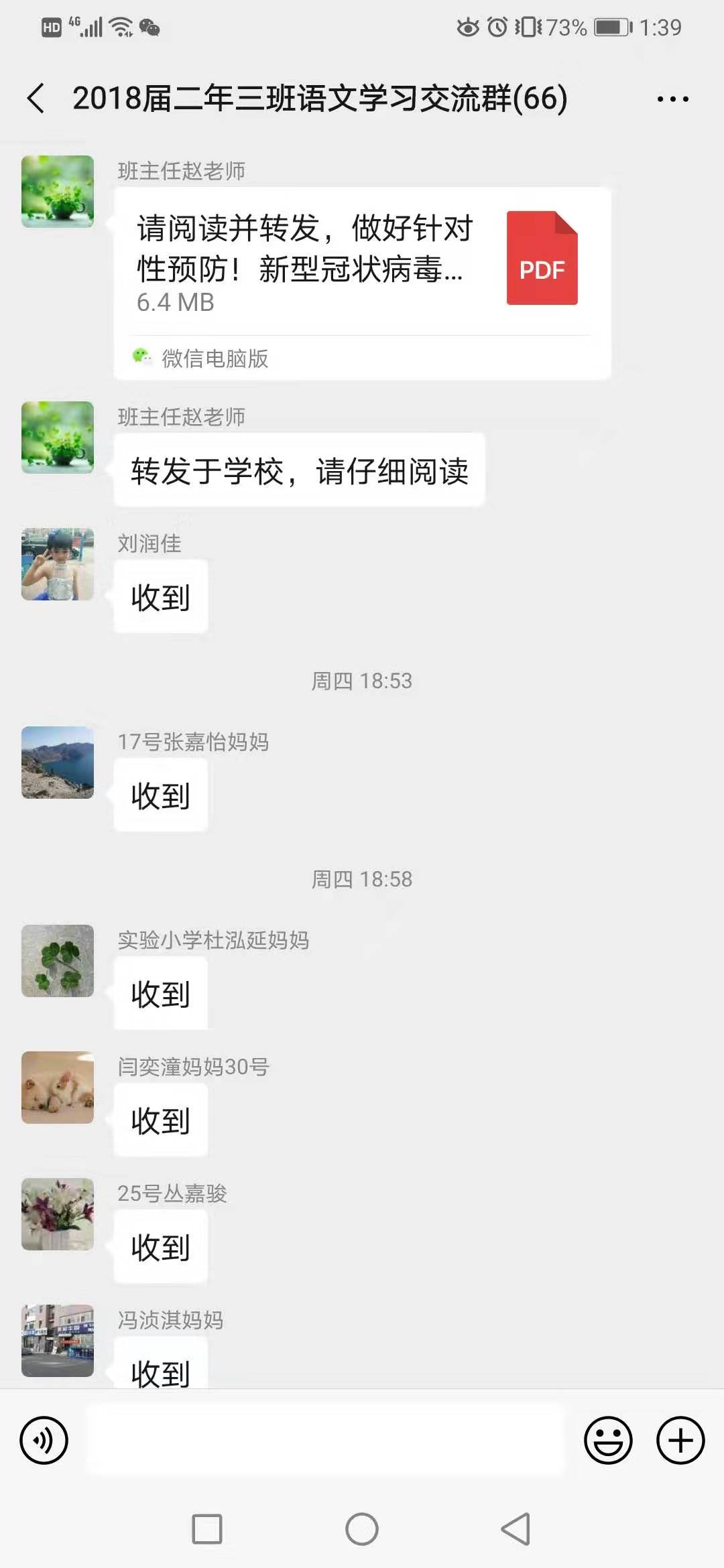Open the plus attachment menu
724x1568 pixels.
coord(680,1440)
